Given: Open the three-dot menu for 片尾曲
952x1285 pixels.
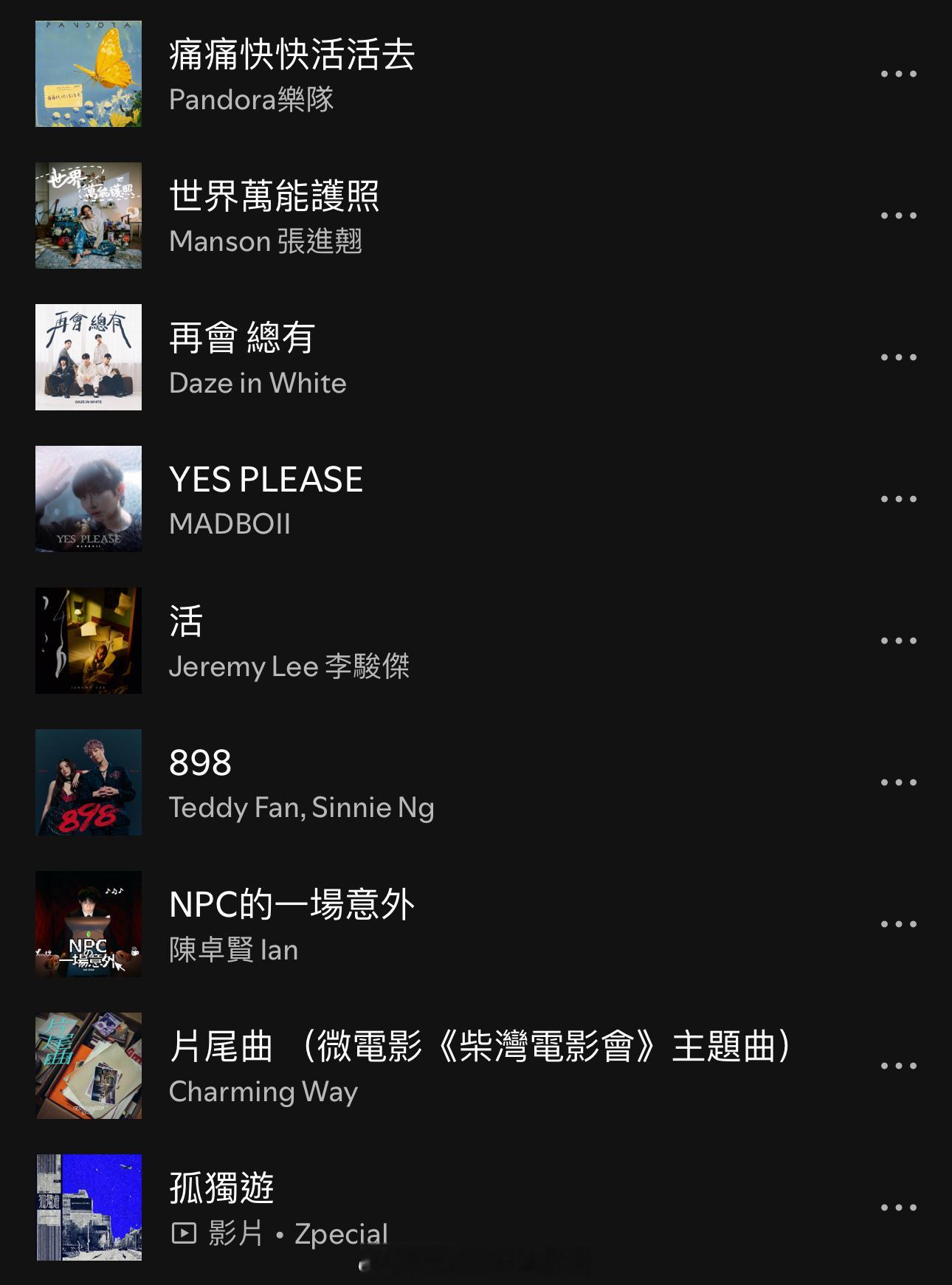Looking at the screenshot, I should tap(898, 1067).
